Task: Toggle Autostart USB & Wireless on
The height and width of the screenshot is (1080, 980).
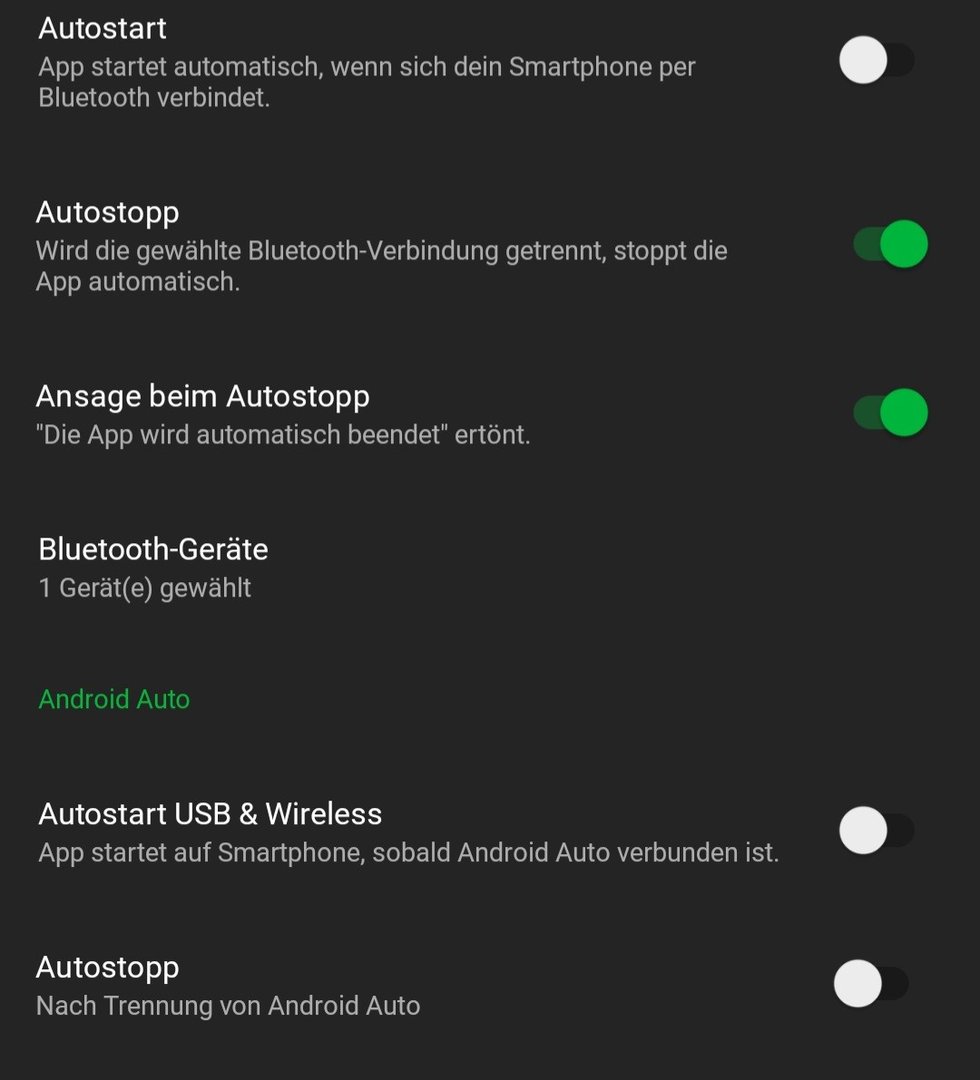Action: (876, 831)
